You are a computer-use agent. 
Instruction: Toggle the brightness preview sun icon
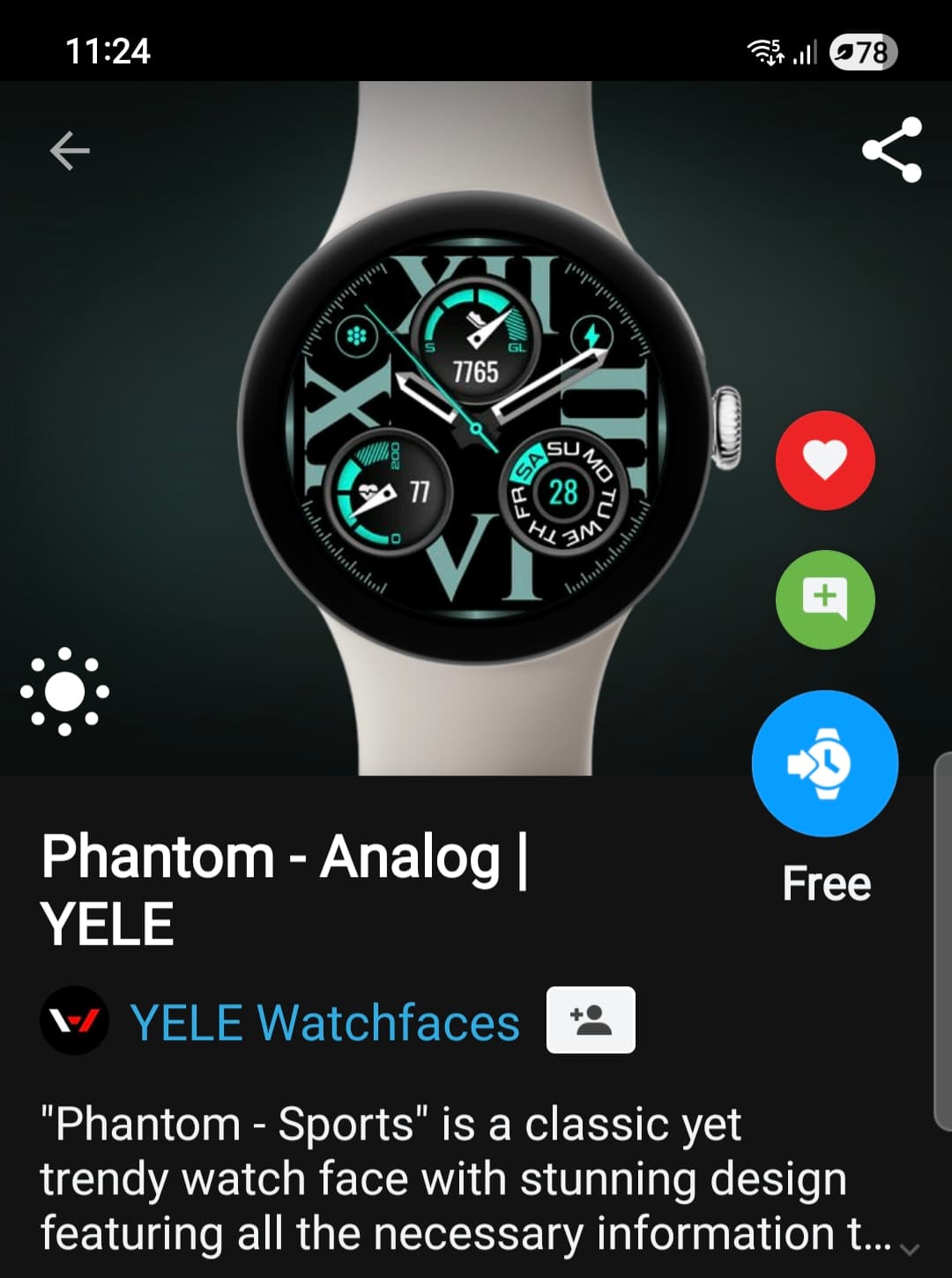[x=64, y=692]
